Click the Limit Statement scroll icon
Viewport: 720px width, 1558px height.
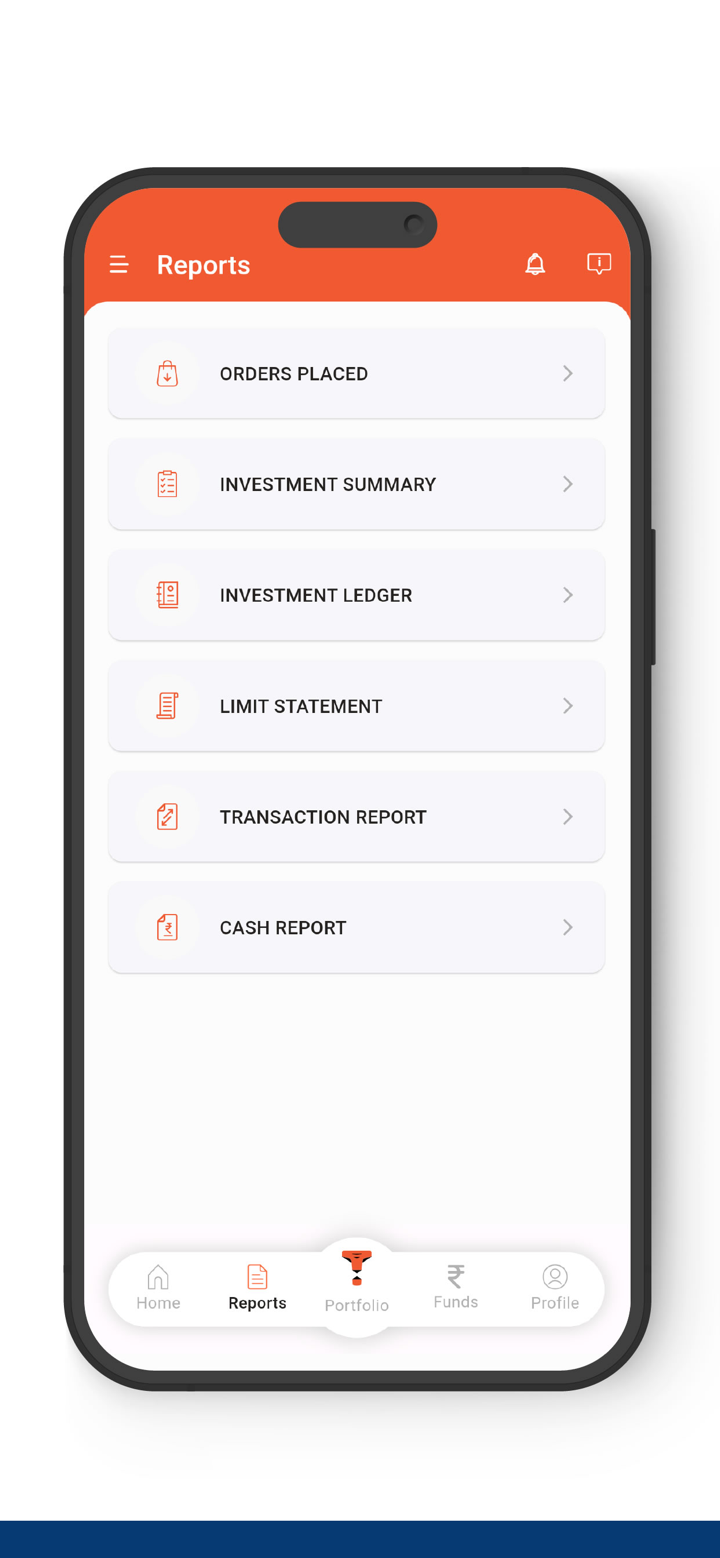[167, 705]
